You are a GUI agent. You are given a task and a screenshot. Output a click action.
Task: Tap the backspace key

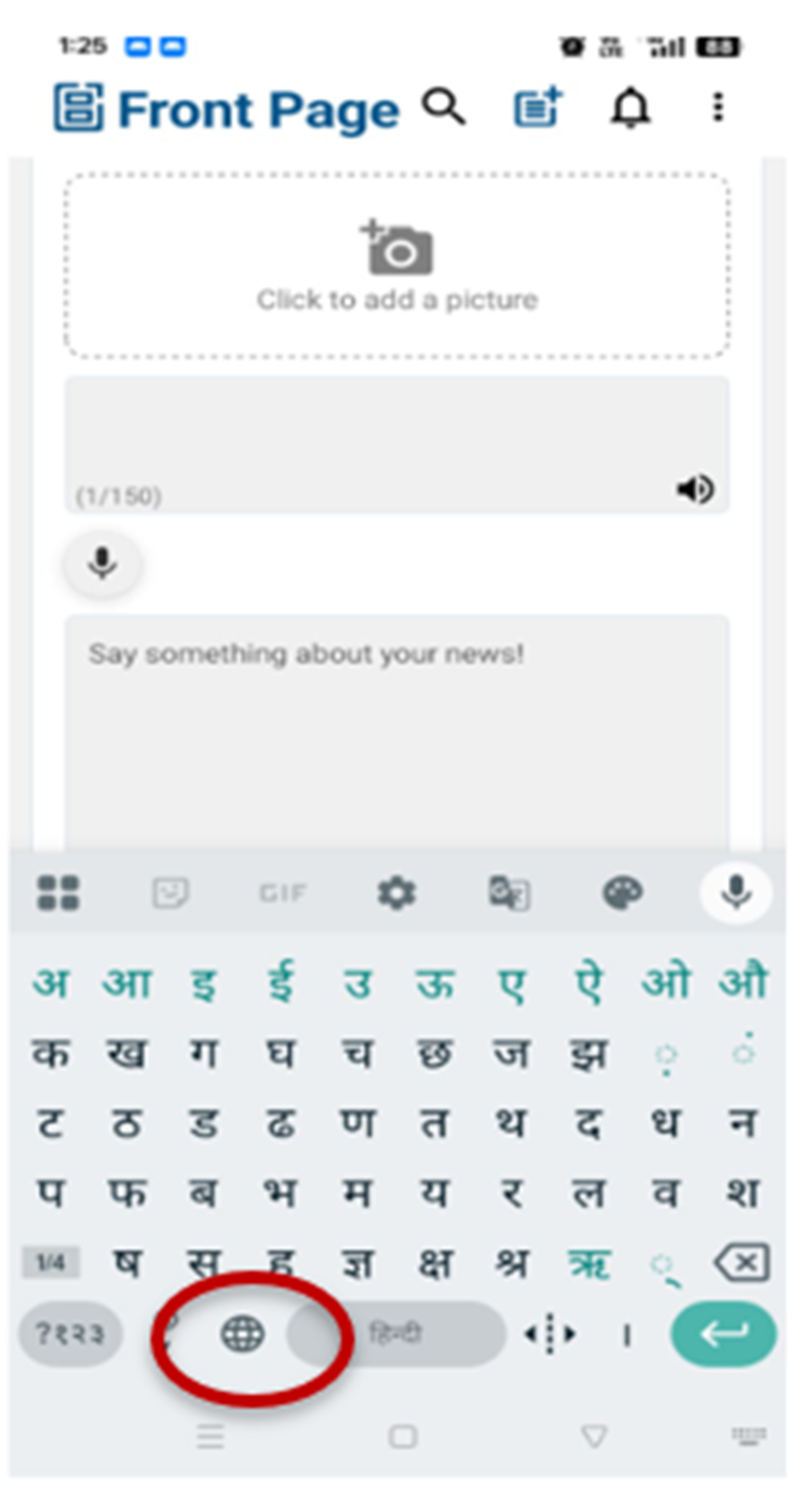click(741, 1264)
